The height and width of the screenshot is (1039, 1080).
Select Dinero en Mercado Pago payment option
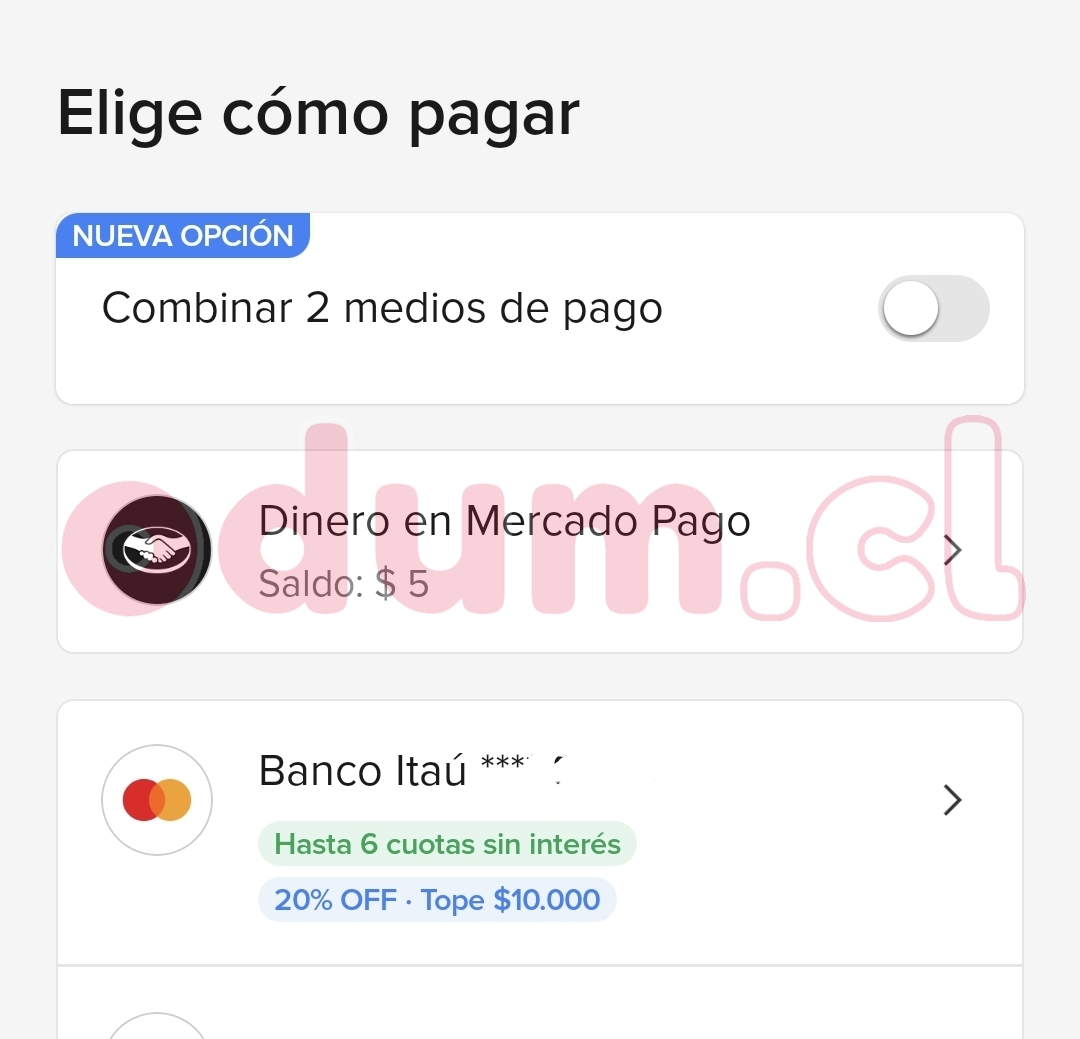tap(540, 551)
